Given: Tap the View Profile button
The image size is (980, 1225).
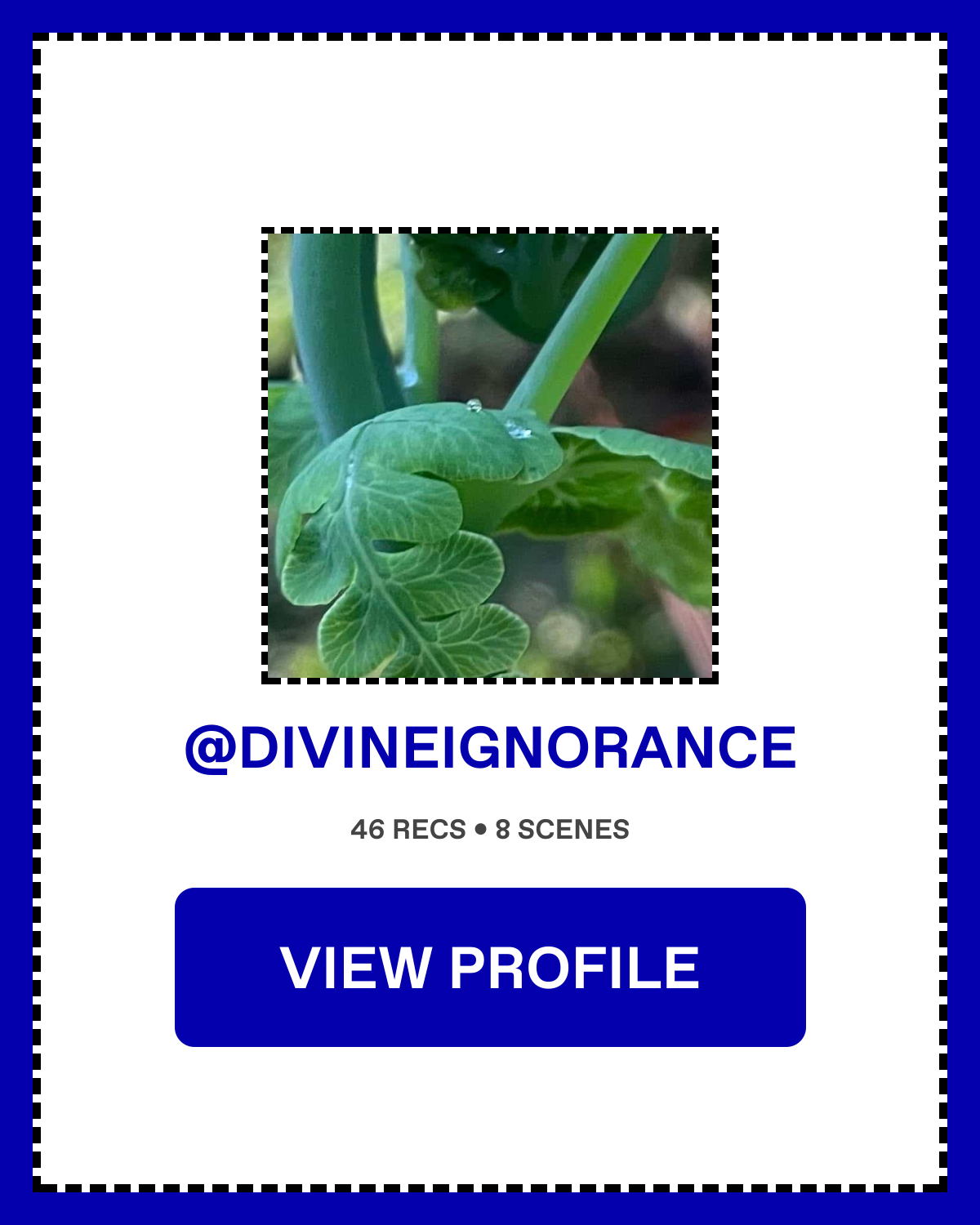Looking at the screenshot, I should (x=490, y=967).
